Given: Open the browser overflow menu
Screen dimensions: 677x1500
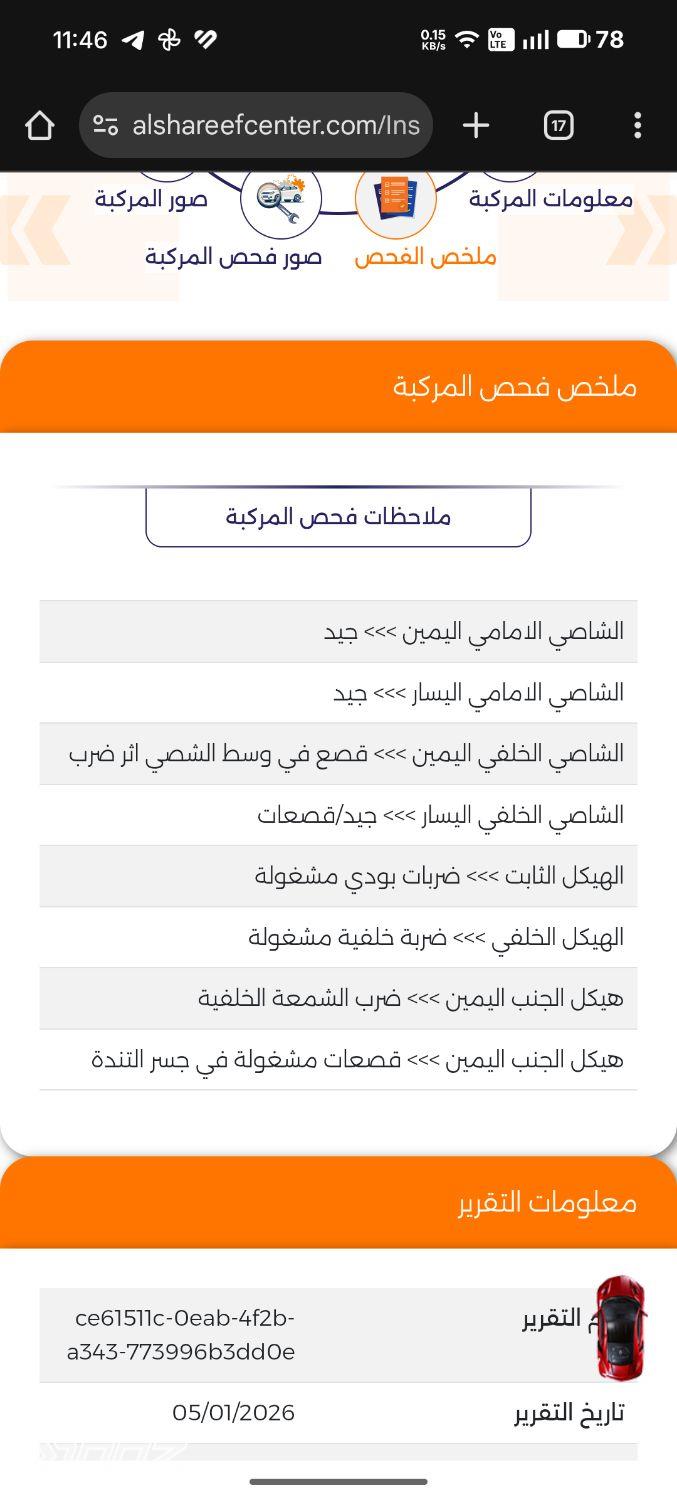Looking at the screenshot, I should [x=637, y=126].
